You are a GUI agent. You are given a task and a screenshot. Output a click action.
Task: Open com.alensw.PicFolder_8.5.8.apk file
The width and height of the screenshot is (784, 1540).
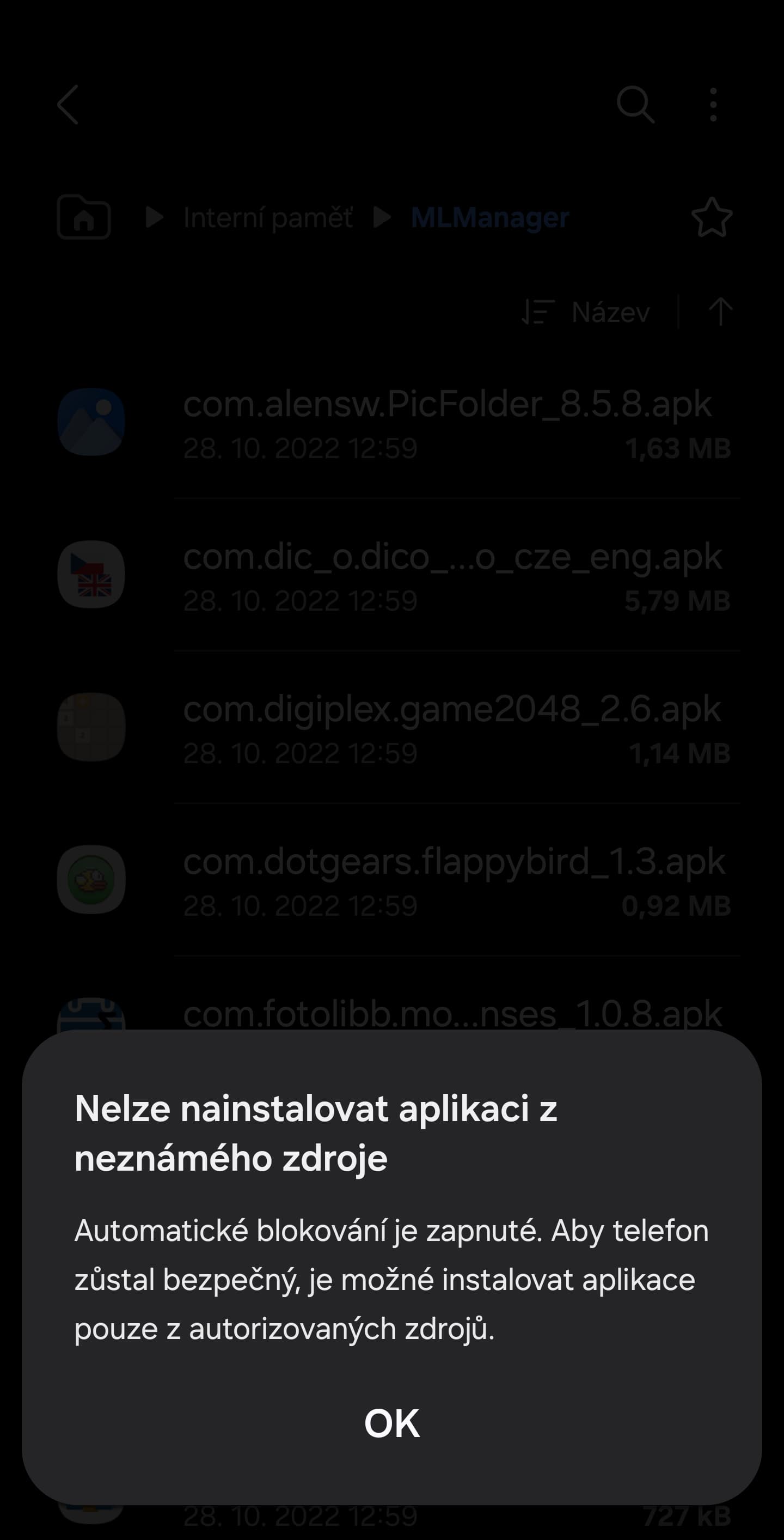click(394, 422)
